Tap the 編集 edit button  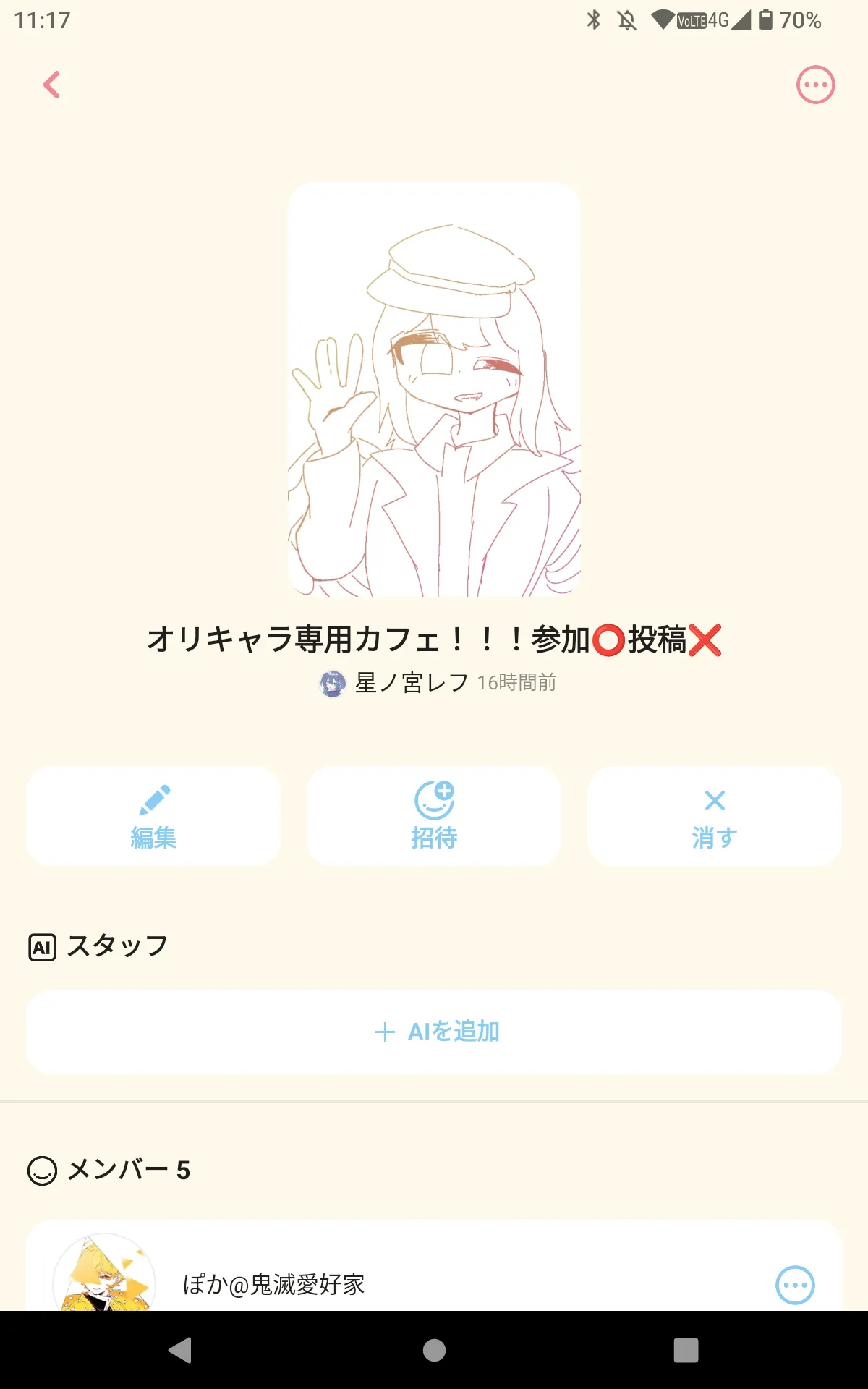[x=153, y=816]
